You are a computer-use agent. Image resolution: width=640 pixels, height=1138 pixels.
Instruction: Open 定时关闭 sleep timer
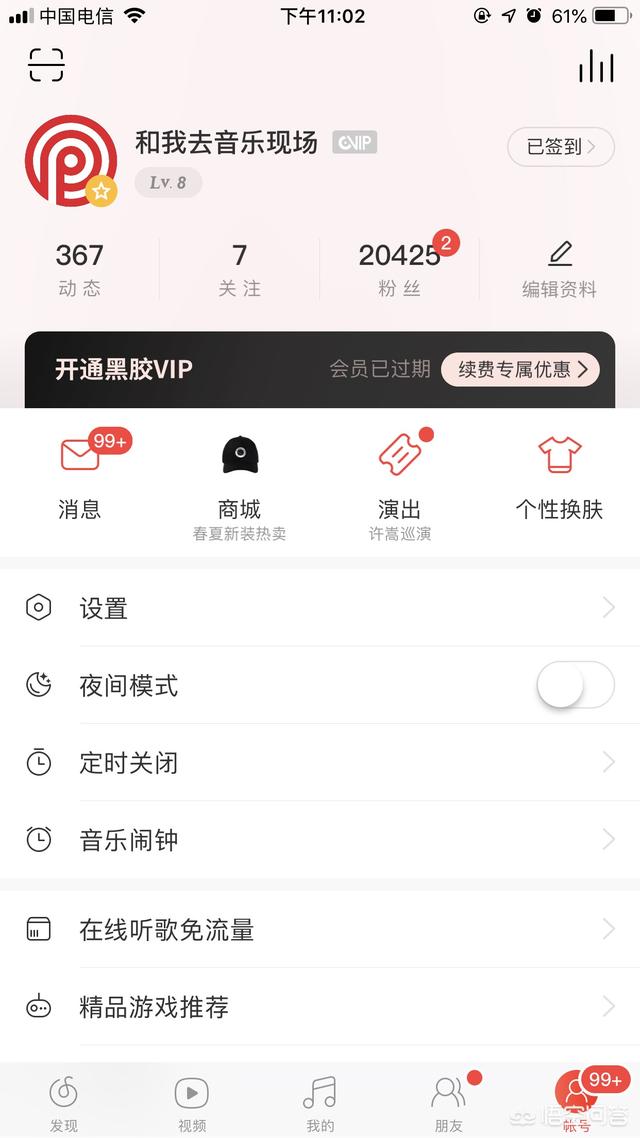pyautogui.click(x=320, y=762)
